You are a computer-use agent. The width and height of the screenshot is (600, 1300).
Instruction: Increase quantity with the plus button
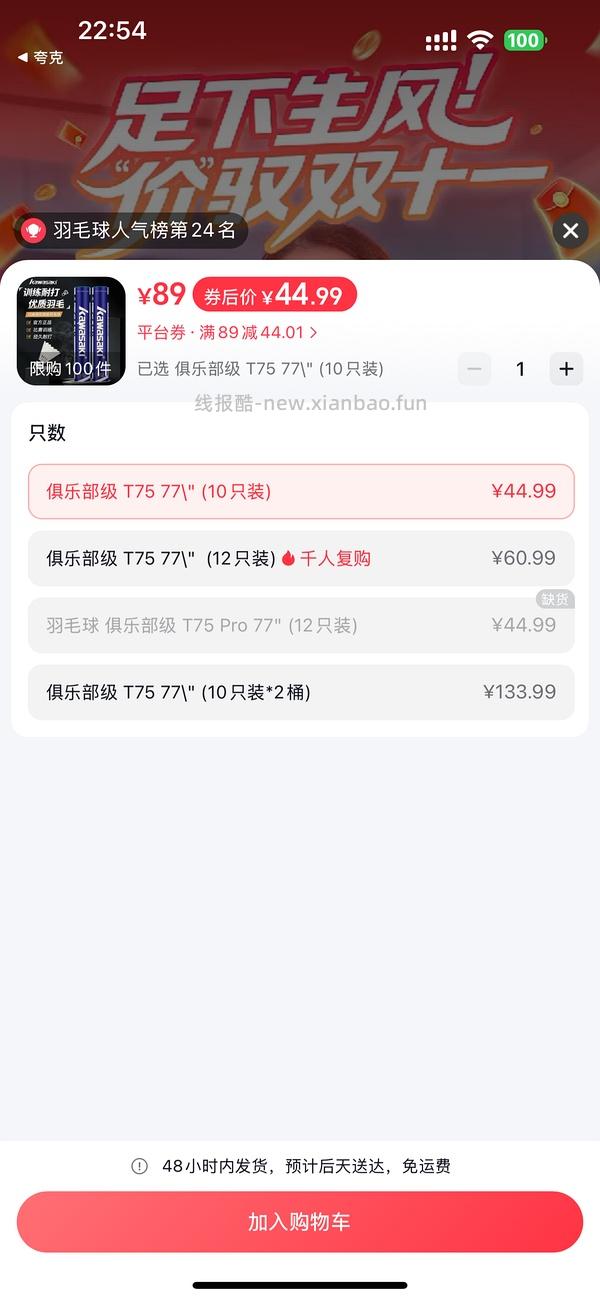coord(566,369)
